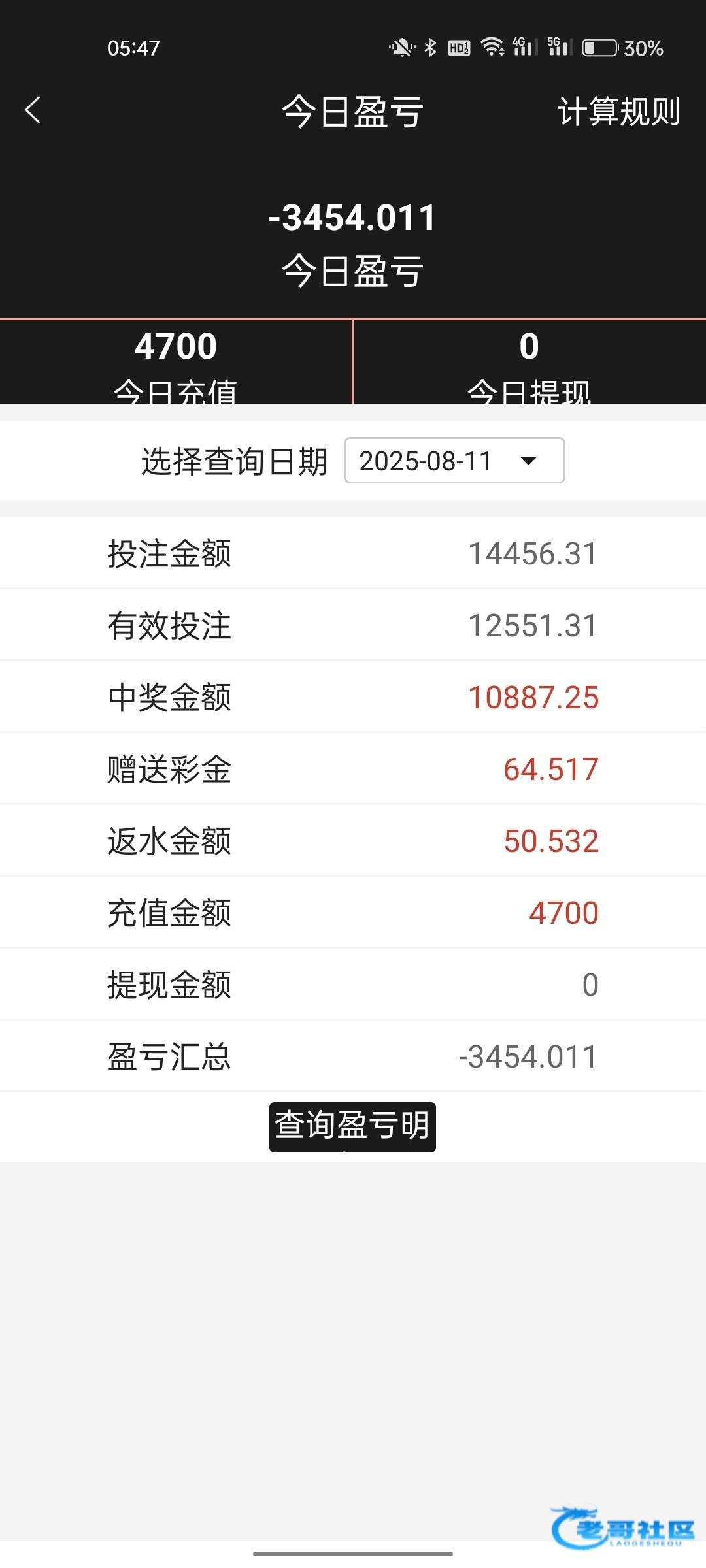Tap the 查询盈亏明 button
Viewport: 706px width, 1568px height.
tap(352, 1127)
